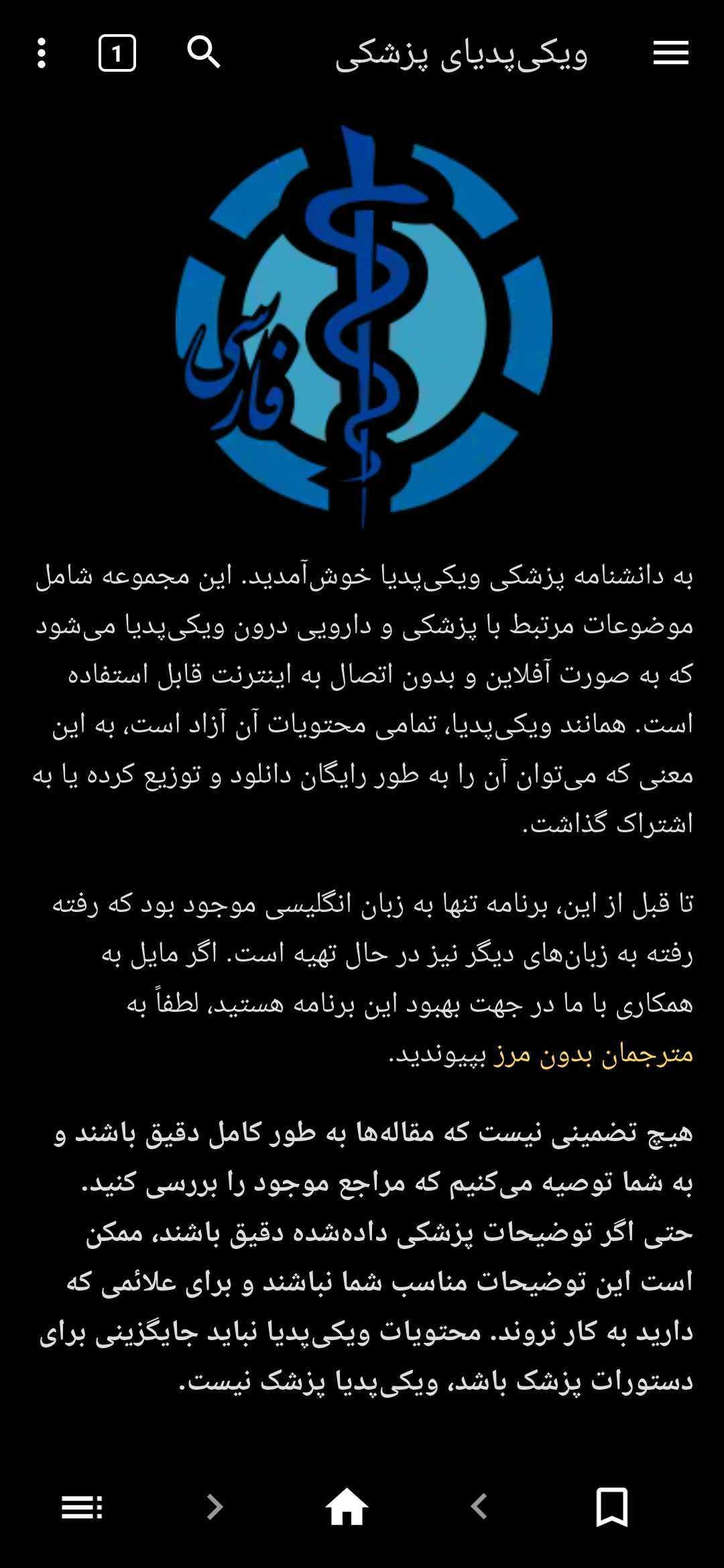Go forward with the right arrow
The width and height of the screenshot is (724, 1568).
(x=215, y=1507)
